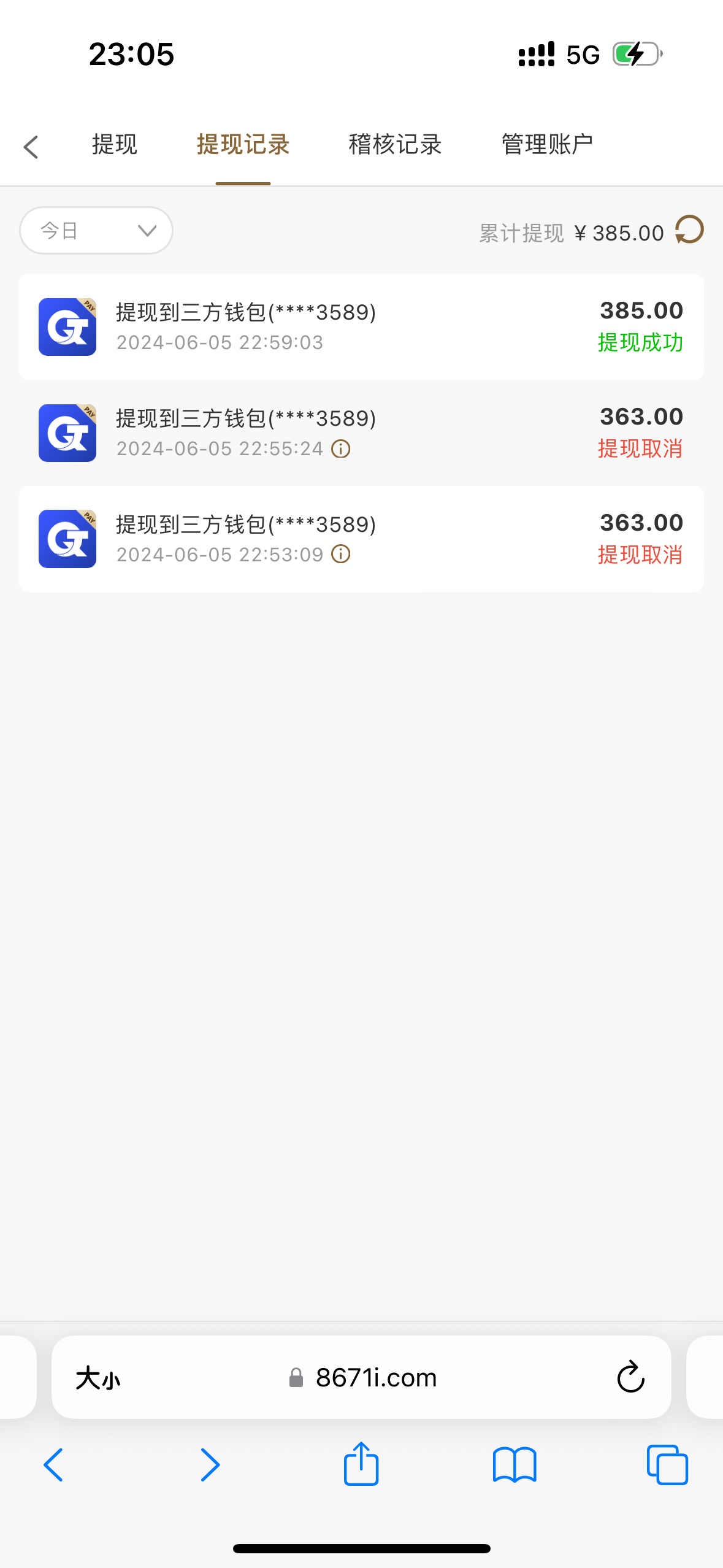Switch to the 提现 tab
This screenshot has width=723, height=1568.
115,145
